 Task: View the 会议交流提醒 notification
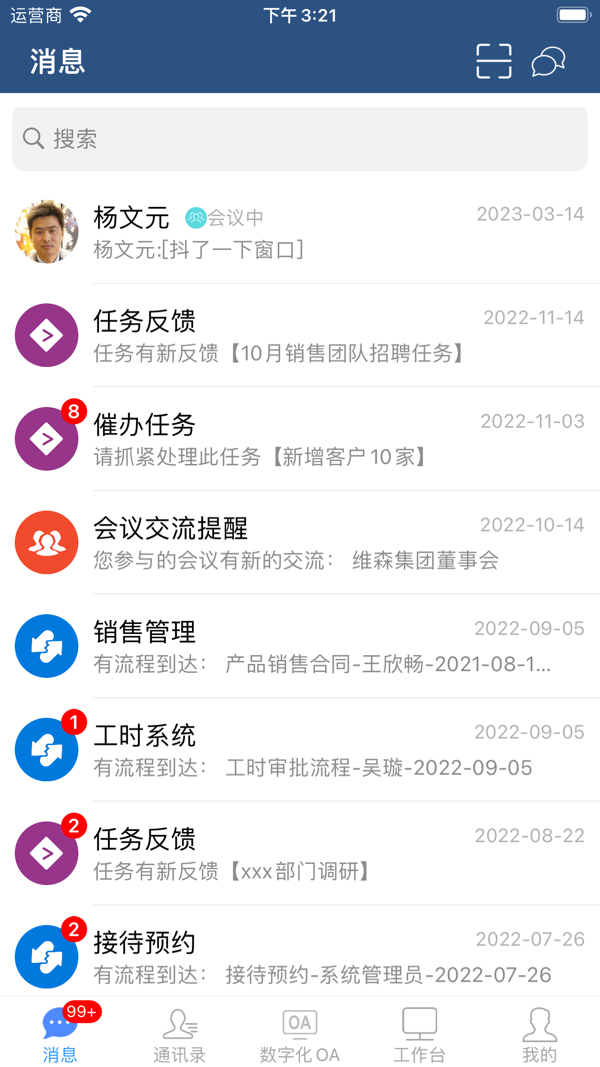click(300, 543)
